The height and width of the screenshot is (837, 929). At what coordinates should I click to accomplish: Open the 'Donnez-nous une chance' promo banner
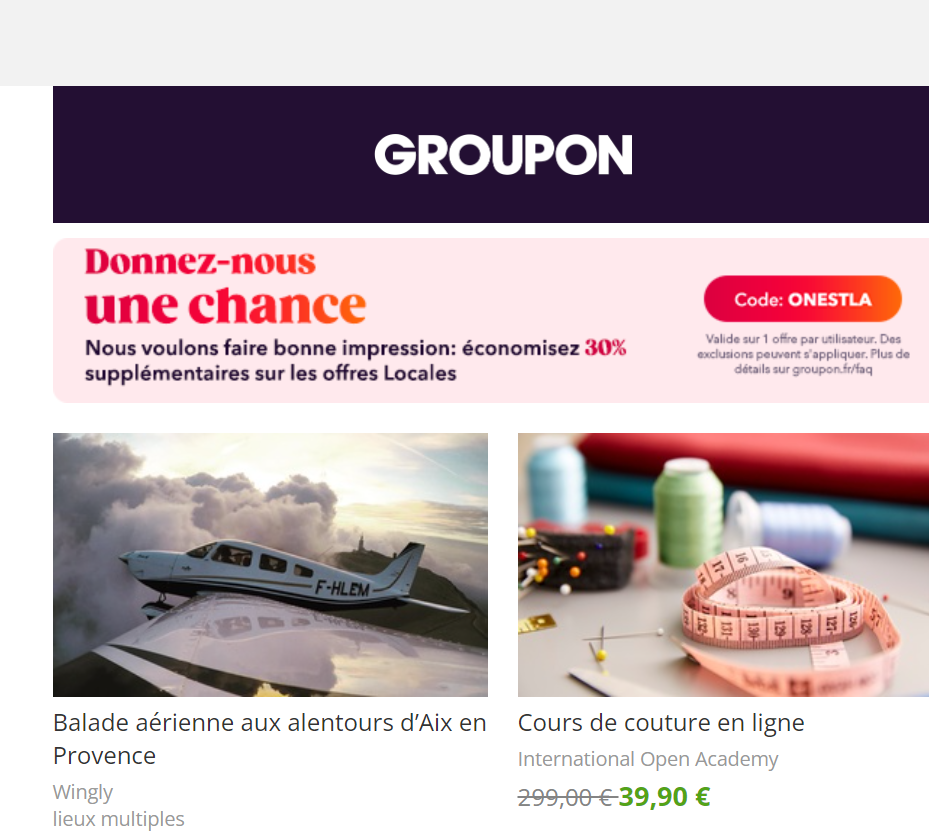click(360, 320)
